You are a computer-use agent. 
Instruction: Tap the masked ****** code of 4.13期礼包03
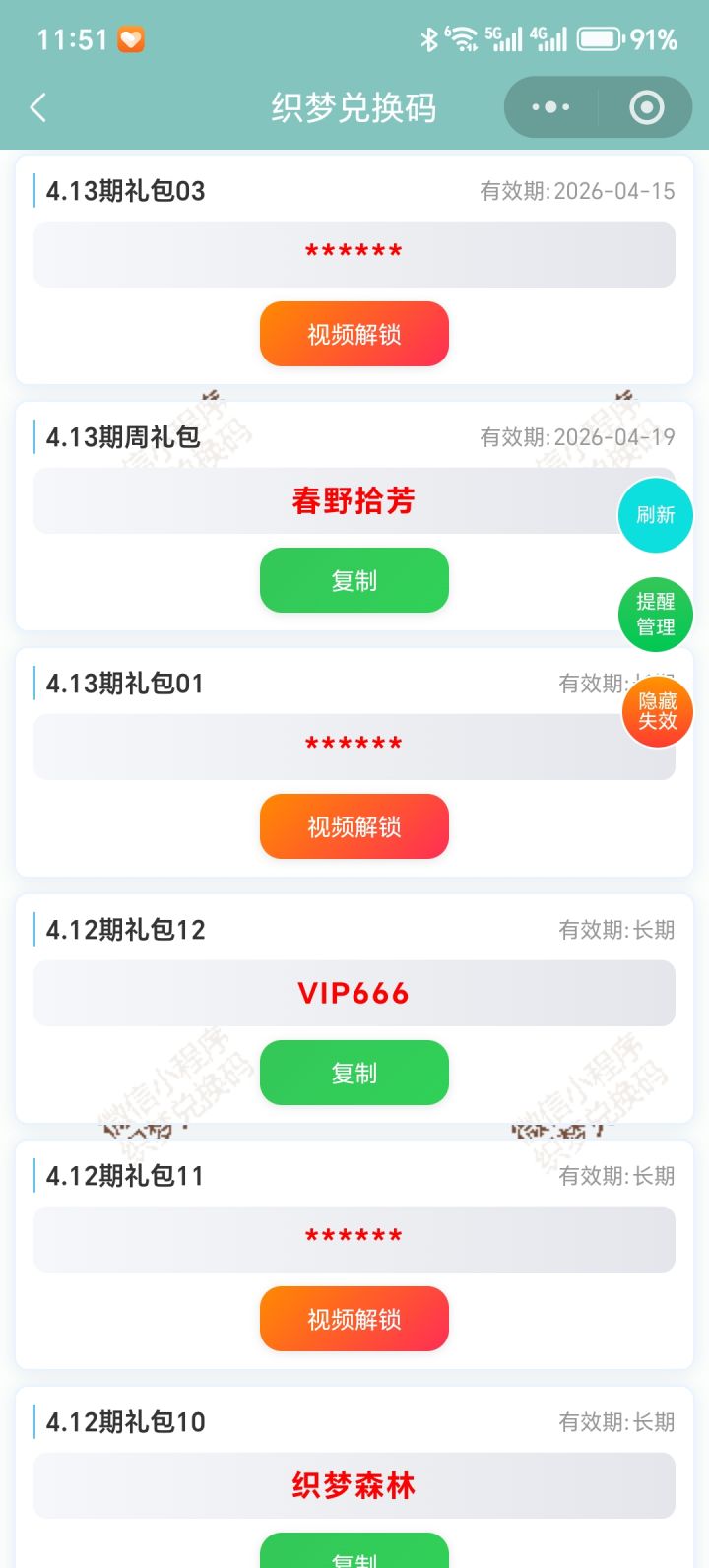click(x=354, y=254)
